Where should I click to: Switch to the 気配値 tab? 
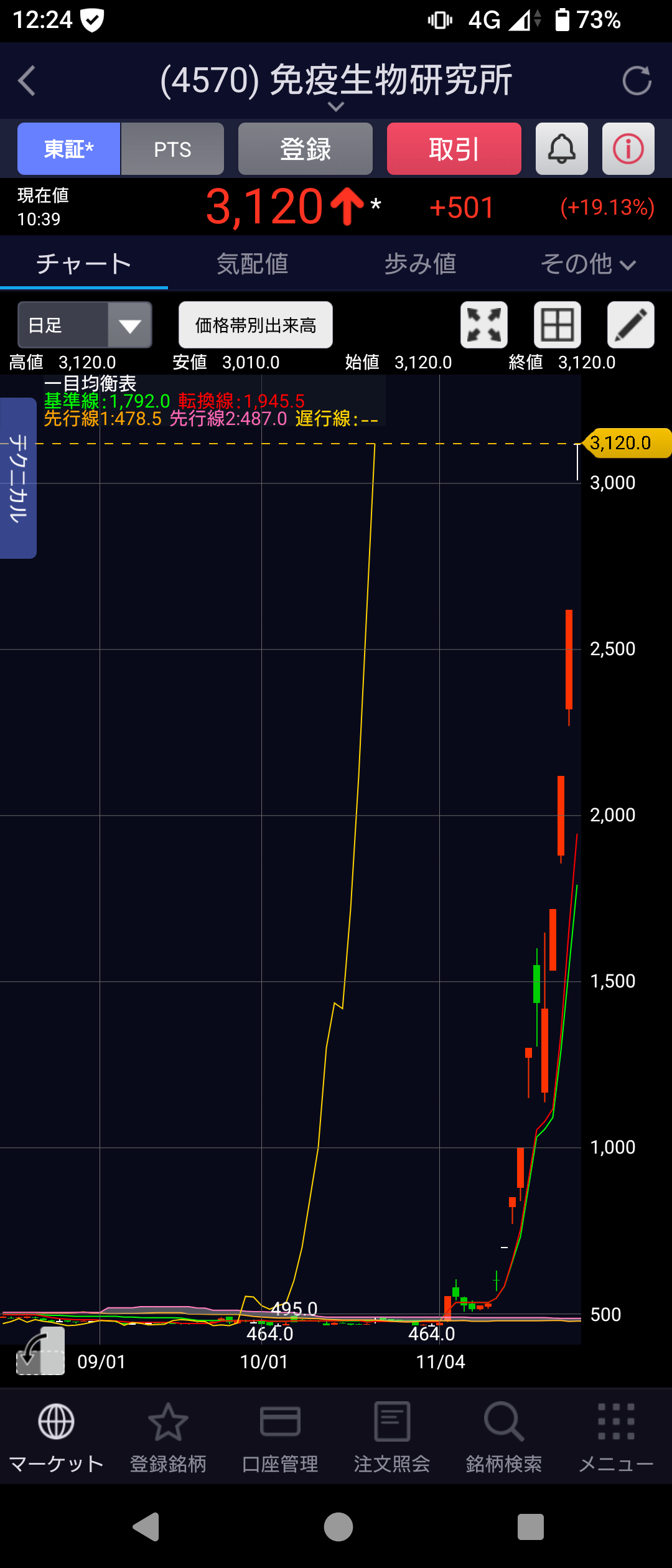252,264
